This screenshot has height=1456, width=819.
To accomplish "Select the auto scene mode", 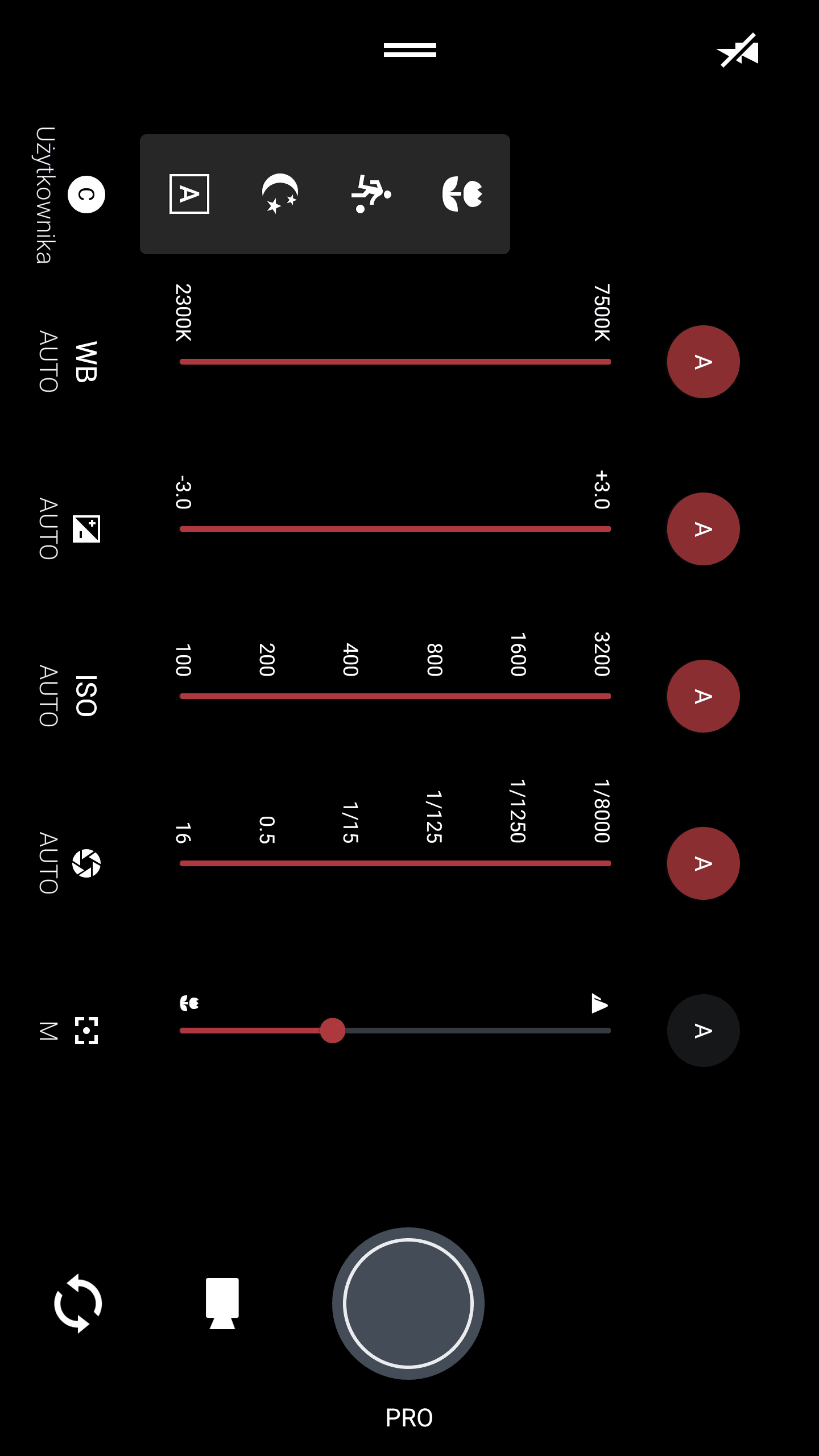I will [x=189, y=194].
